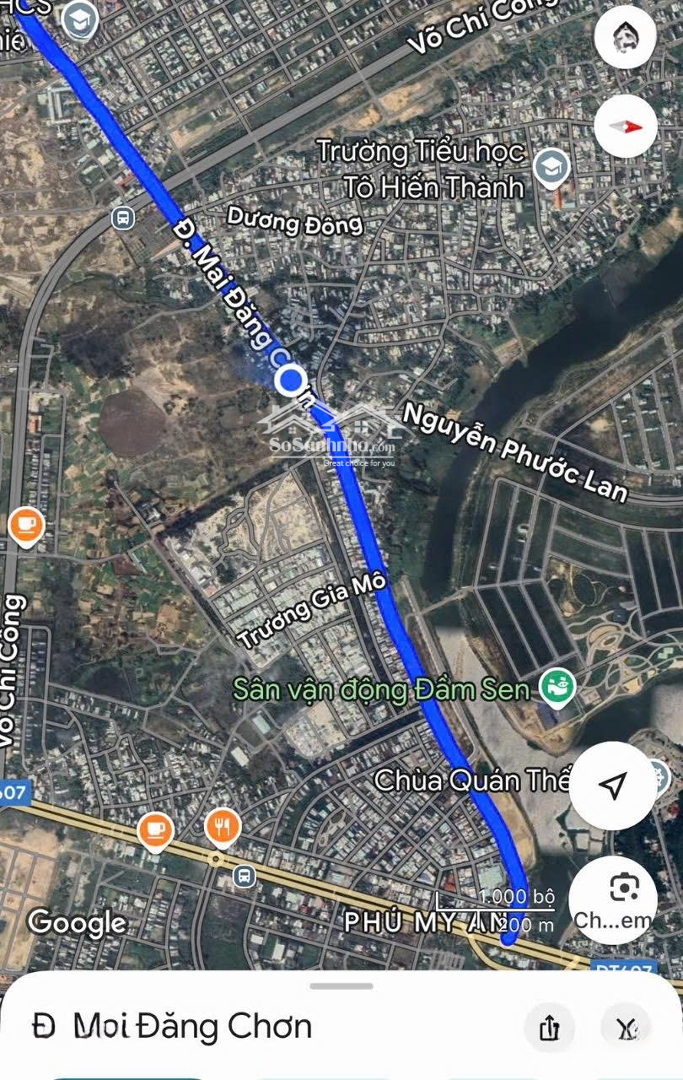Viewport: 683px width, 1080px height.
Task: View the Chùa Quán Thế place label
Action: [x=470, y=780]
